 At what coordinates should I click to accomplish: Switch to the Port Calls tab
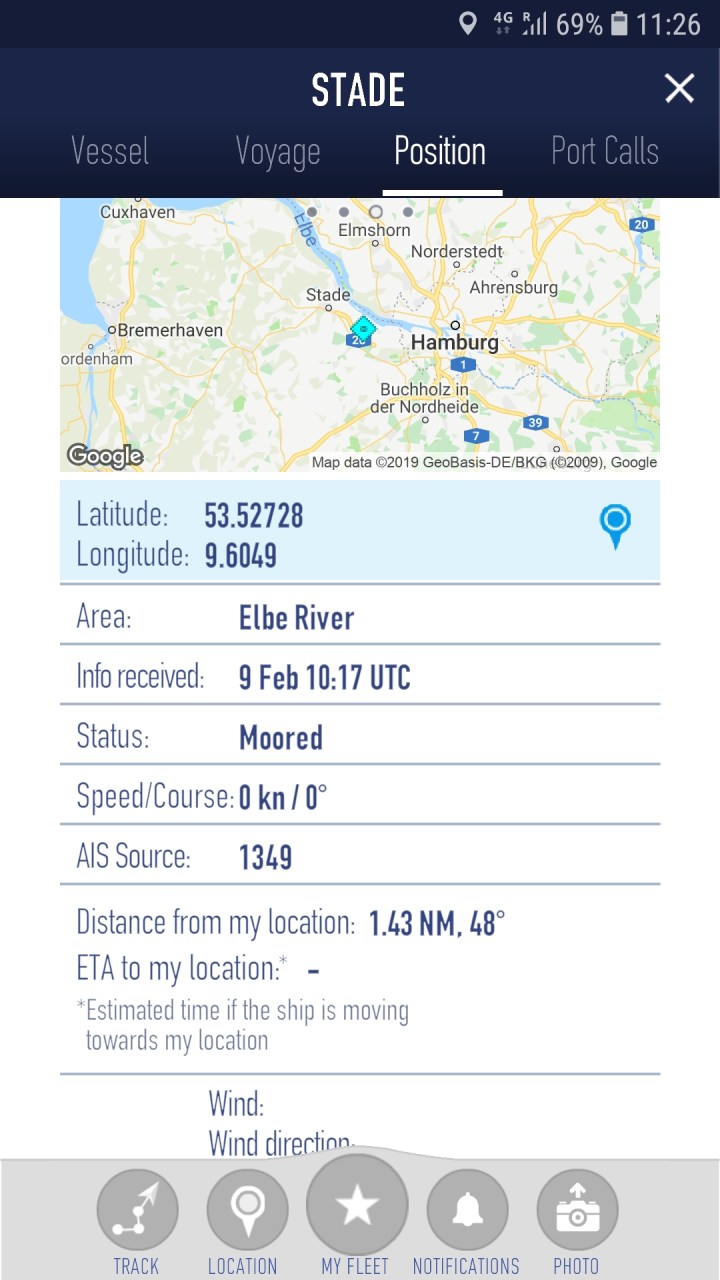[x=605, y=152]
